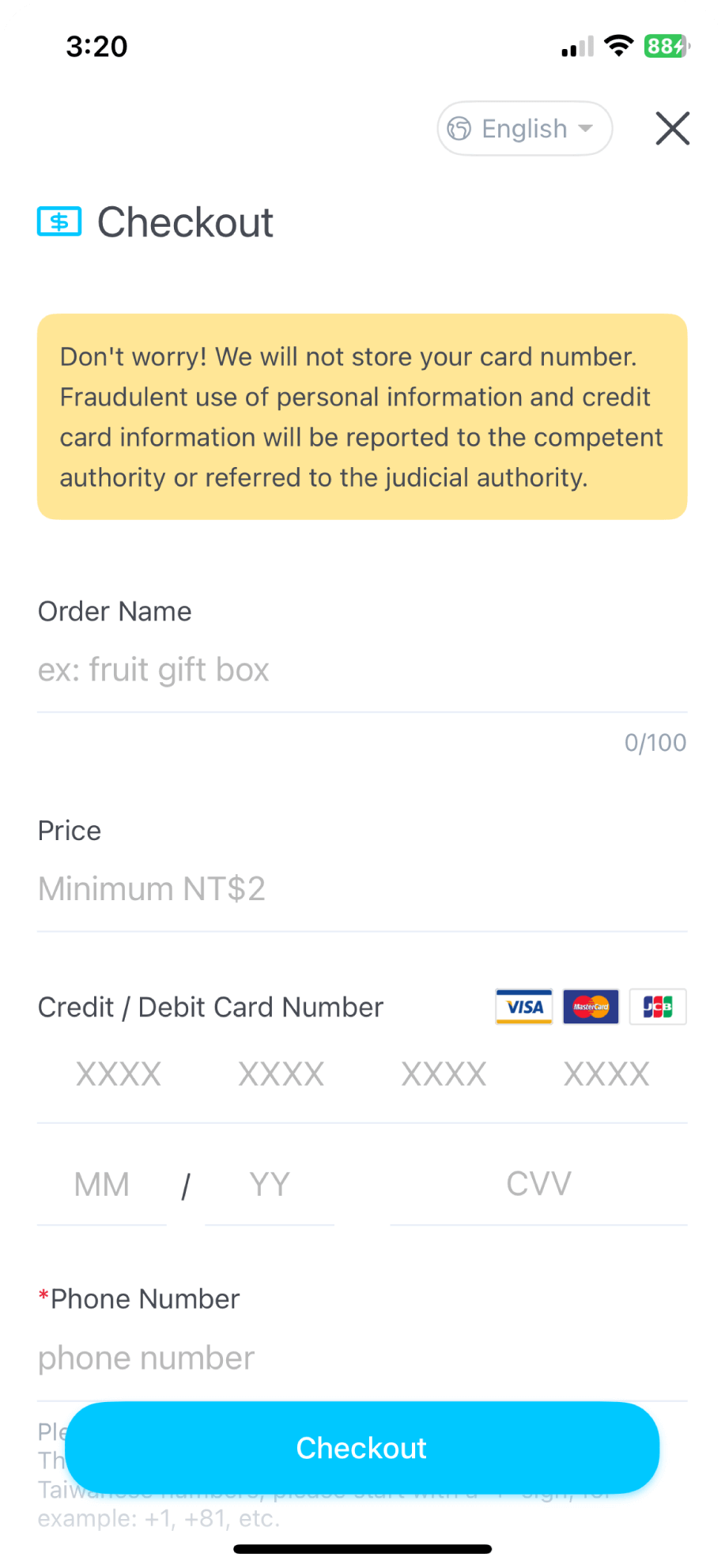Tap the Order Name input field

[361, 670]
